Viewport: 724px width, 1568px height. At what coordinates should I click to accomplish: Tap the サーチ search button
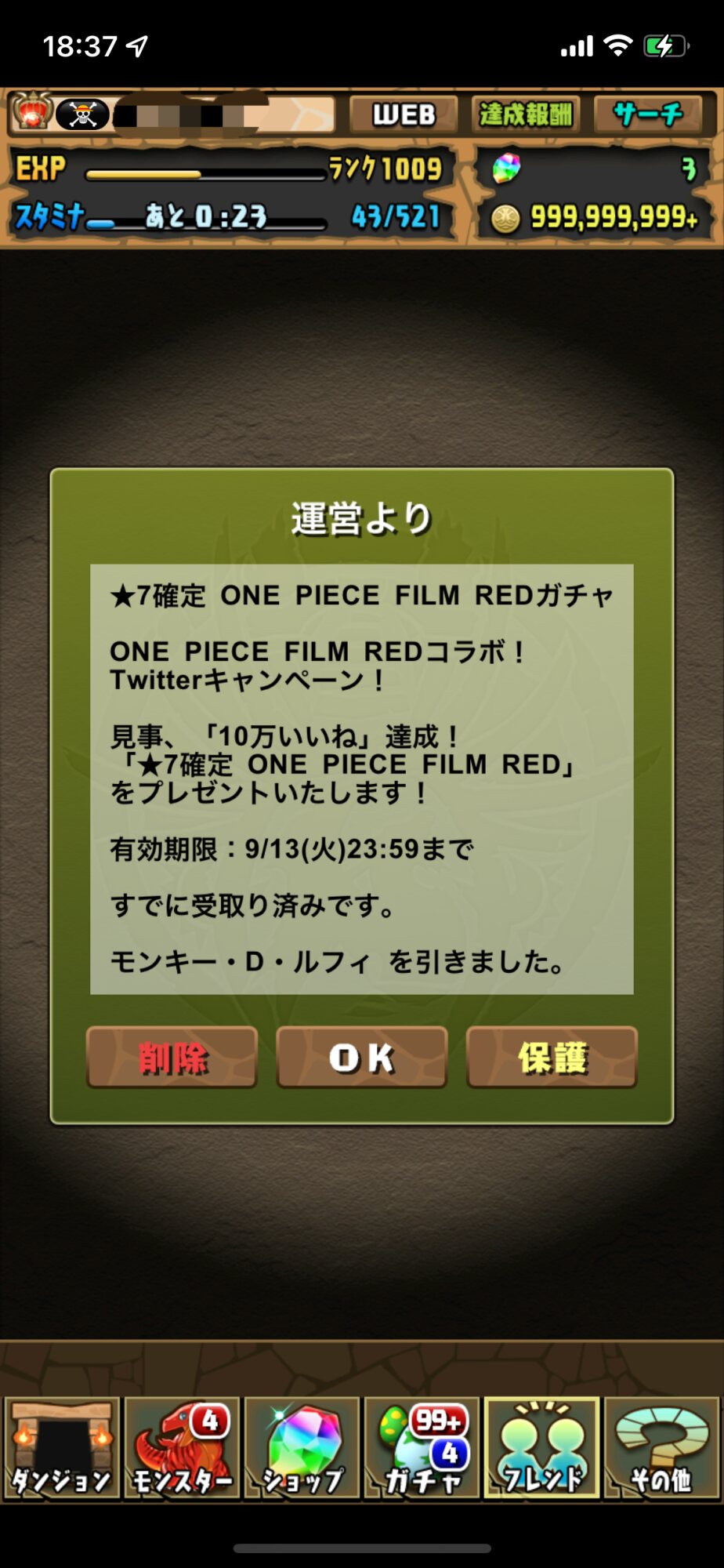pyautogui.click(x=649, y=114)
